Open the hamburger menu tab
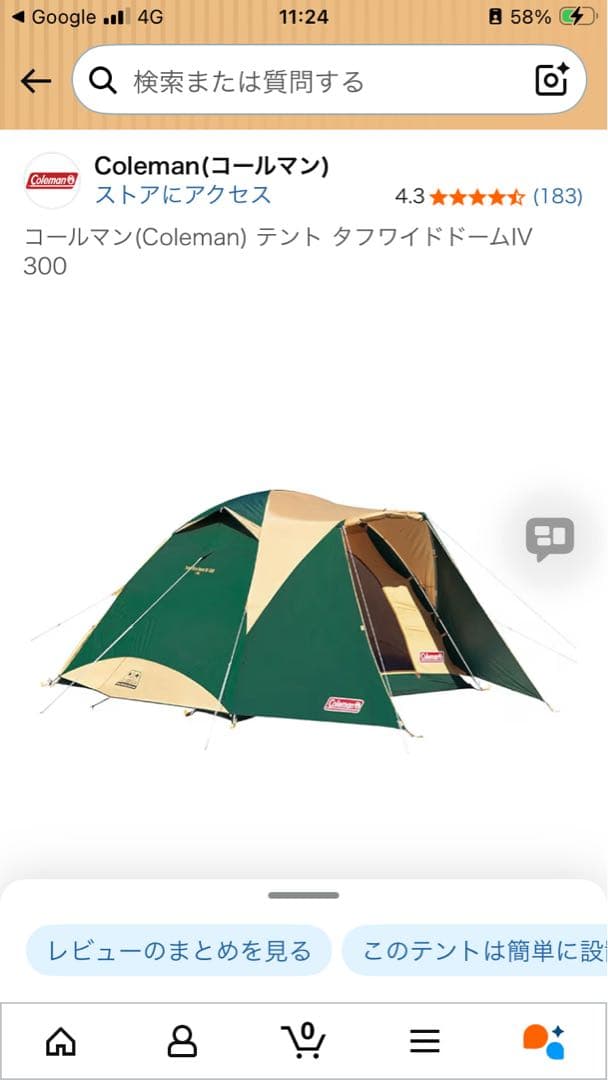Viewport: 608px width, 1080px height. (x=425, y=1041)
